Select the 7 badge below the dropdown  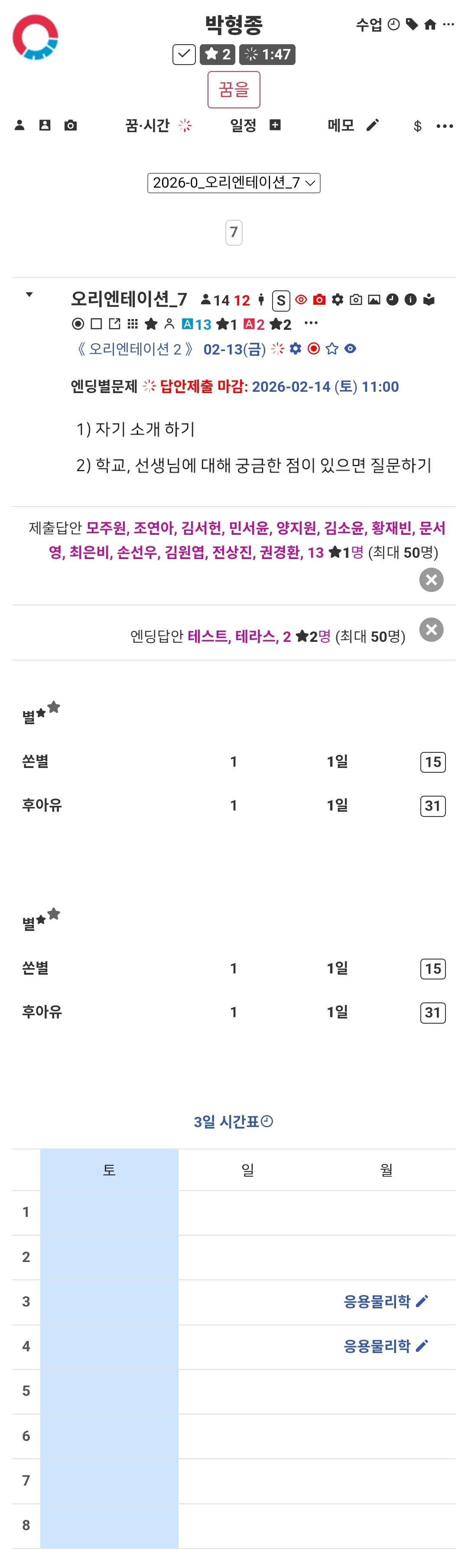pos(234,233)
